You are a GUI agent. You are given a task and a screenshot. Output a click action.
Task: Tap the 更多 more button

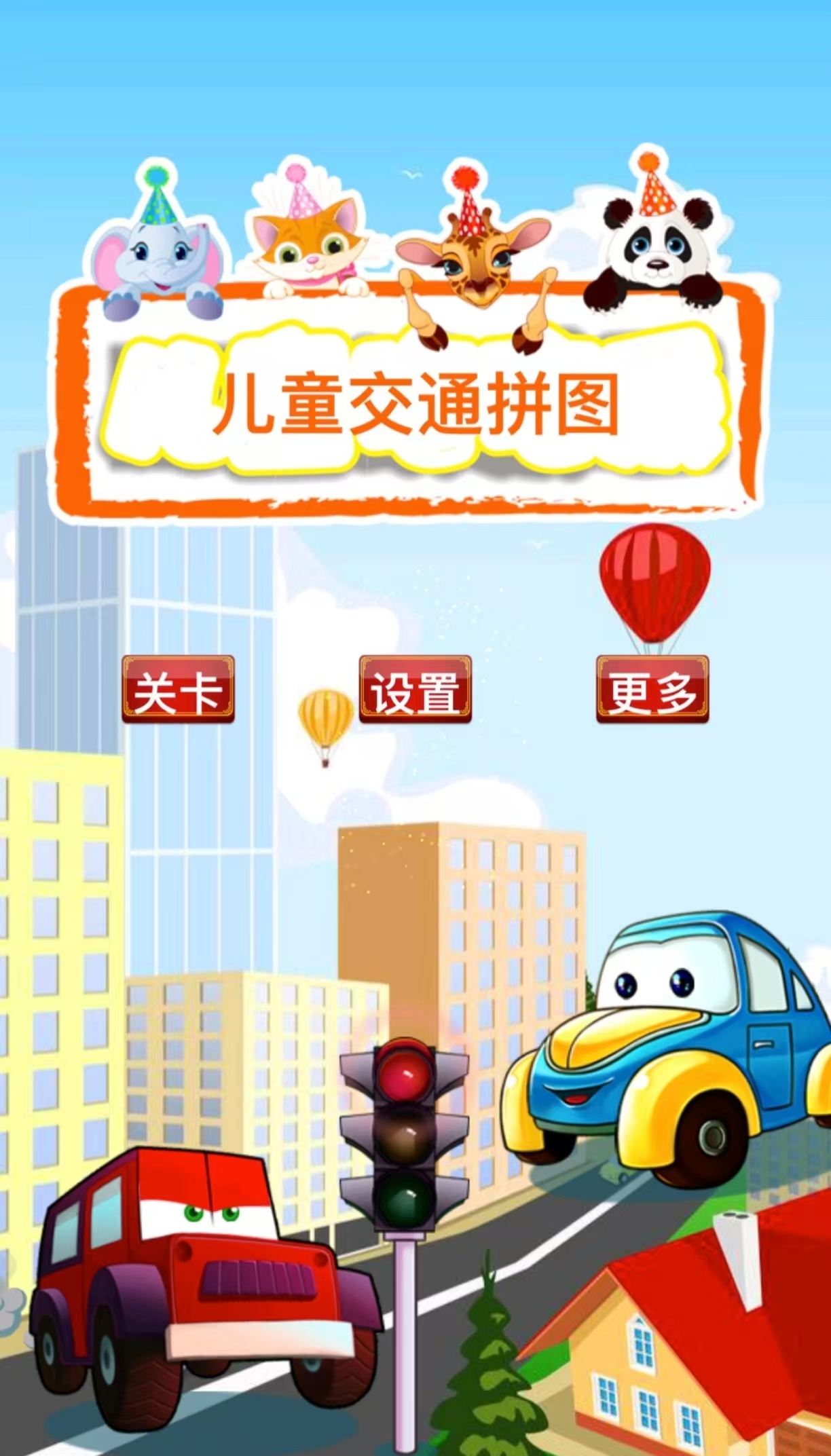[652, 689]
